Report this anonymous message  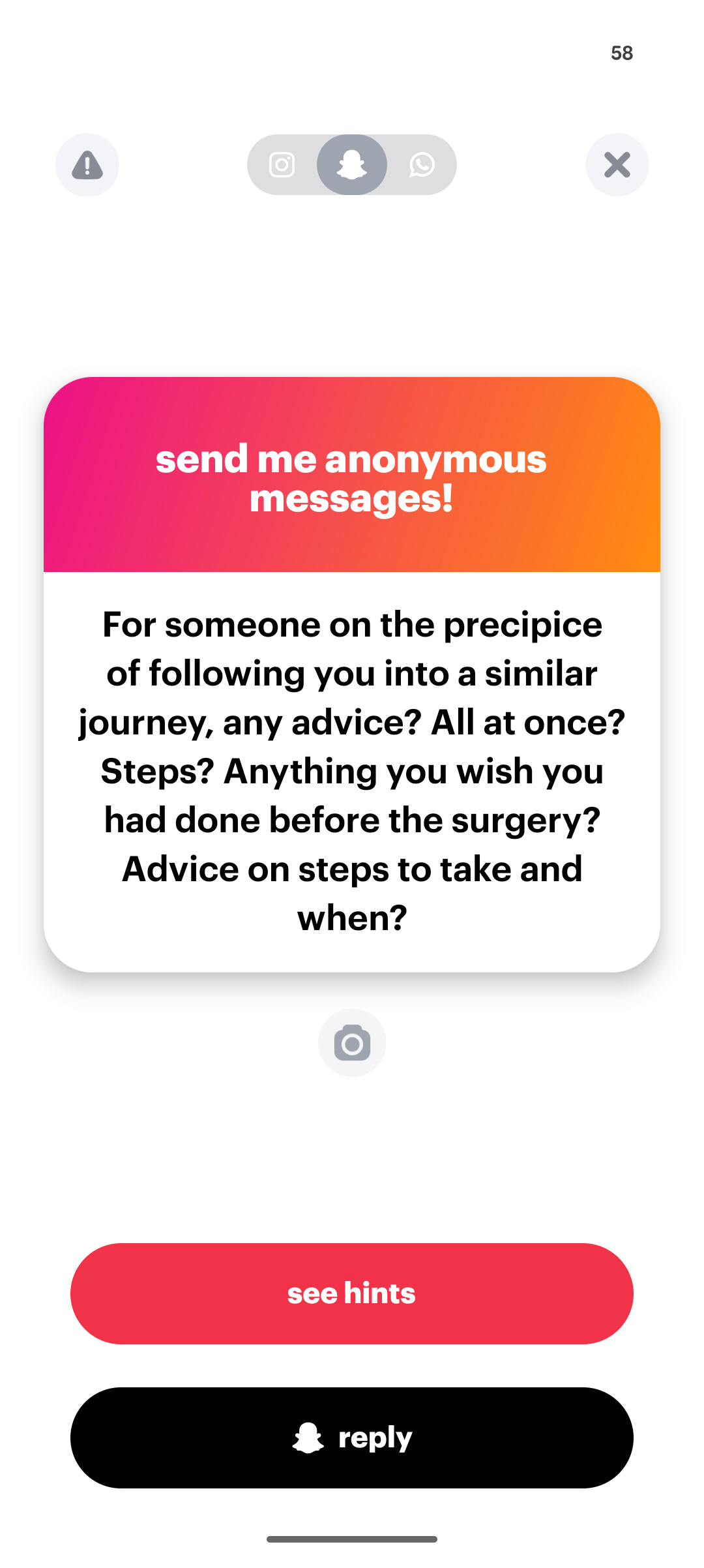click(87, 165)
